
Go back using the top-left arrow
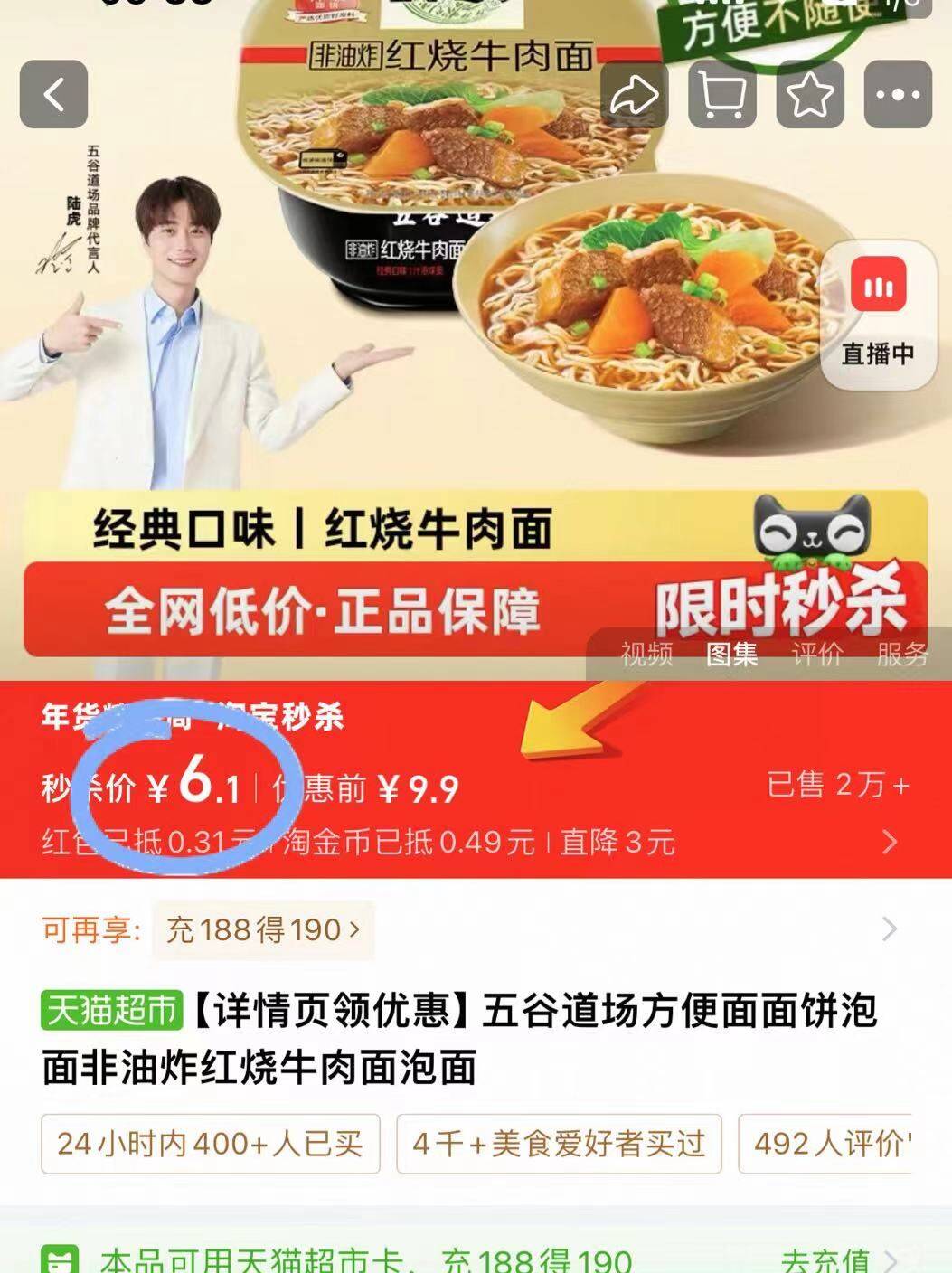tap(53, 94)
